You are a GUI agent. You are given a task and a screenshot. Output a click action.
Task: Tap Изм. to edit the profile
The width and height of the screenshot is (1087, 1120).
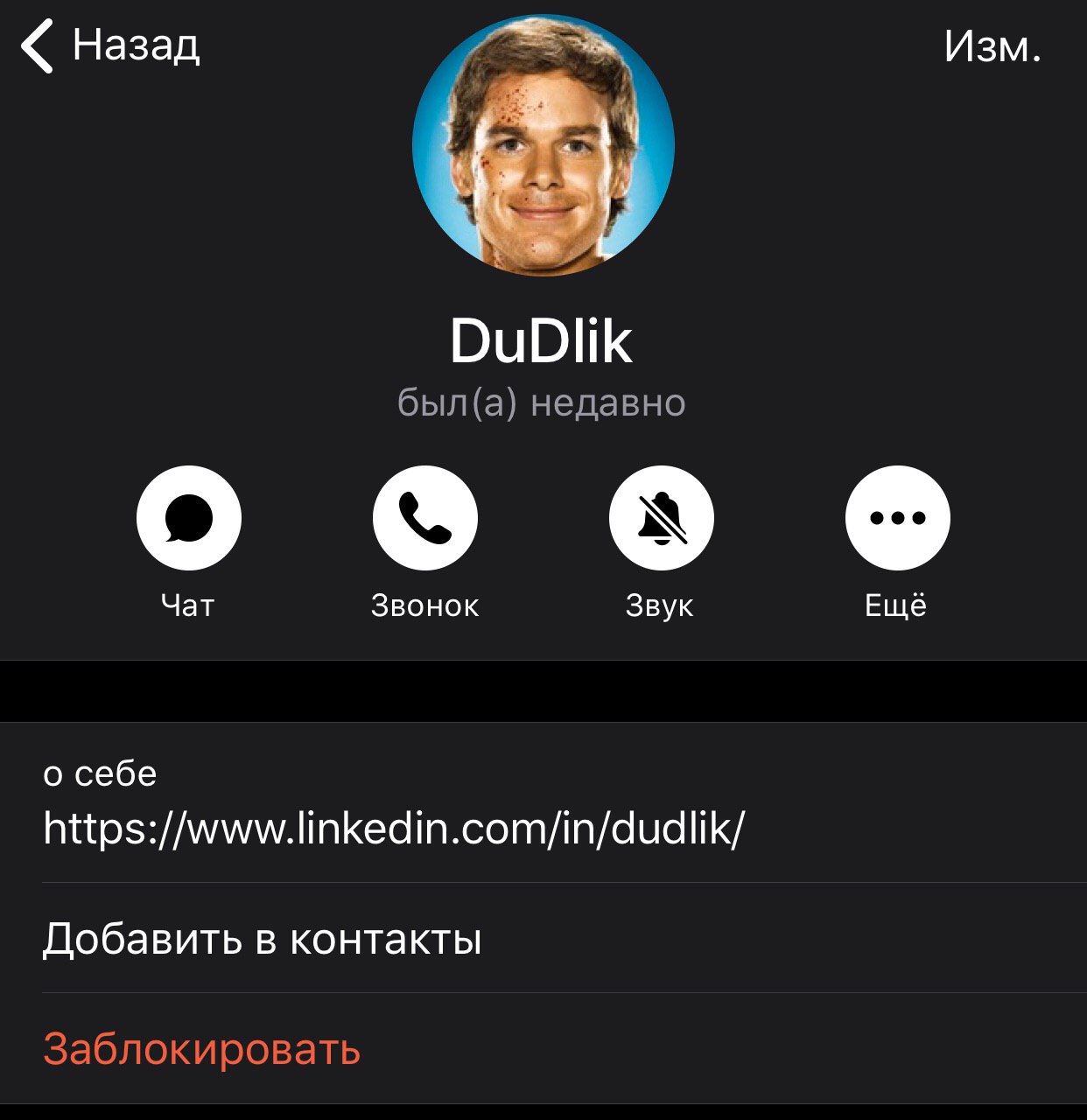[992, 47]
